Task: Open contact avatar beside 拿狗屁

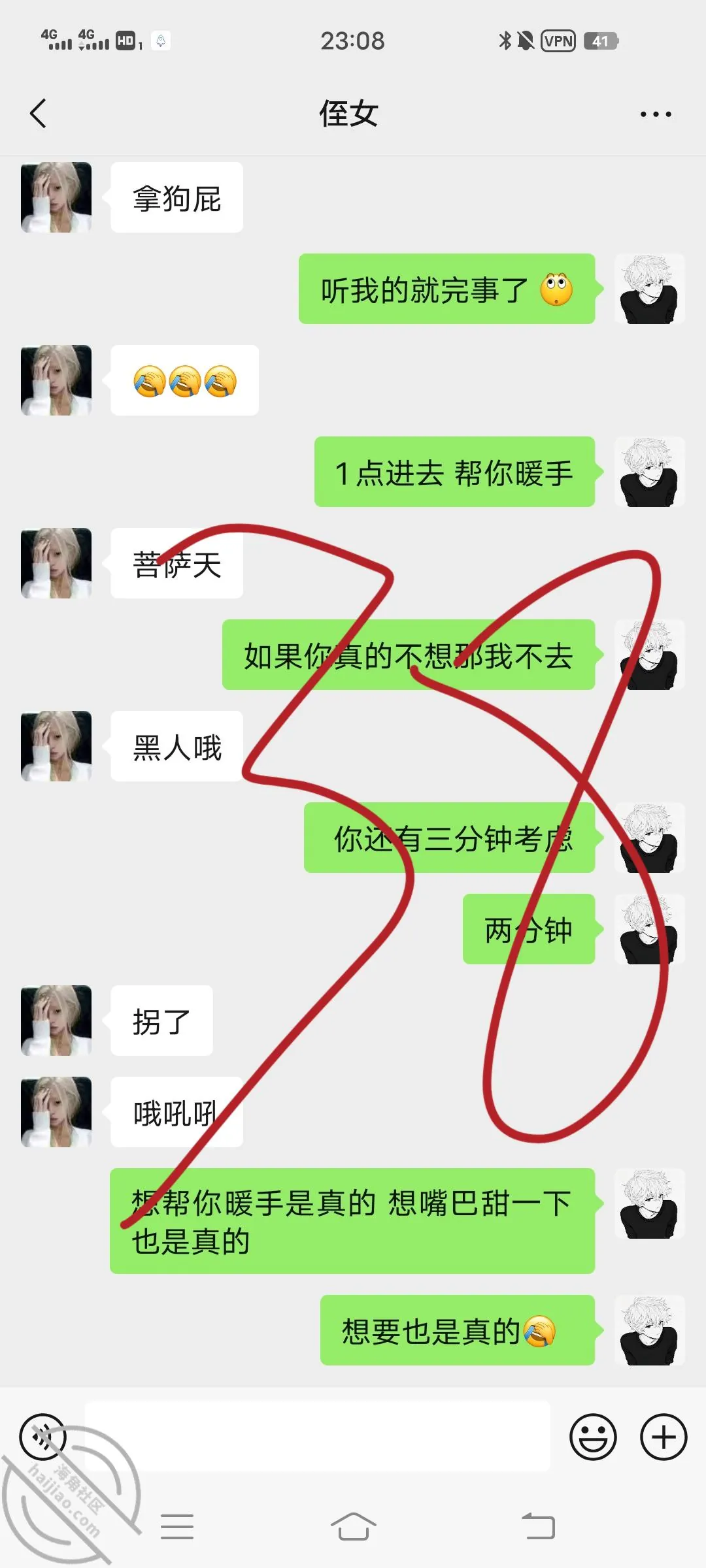Action: pos(56,197)
